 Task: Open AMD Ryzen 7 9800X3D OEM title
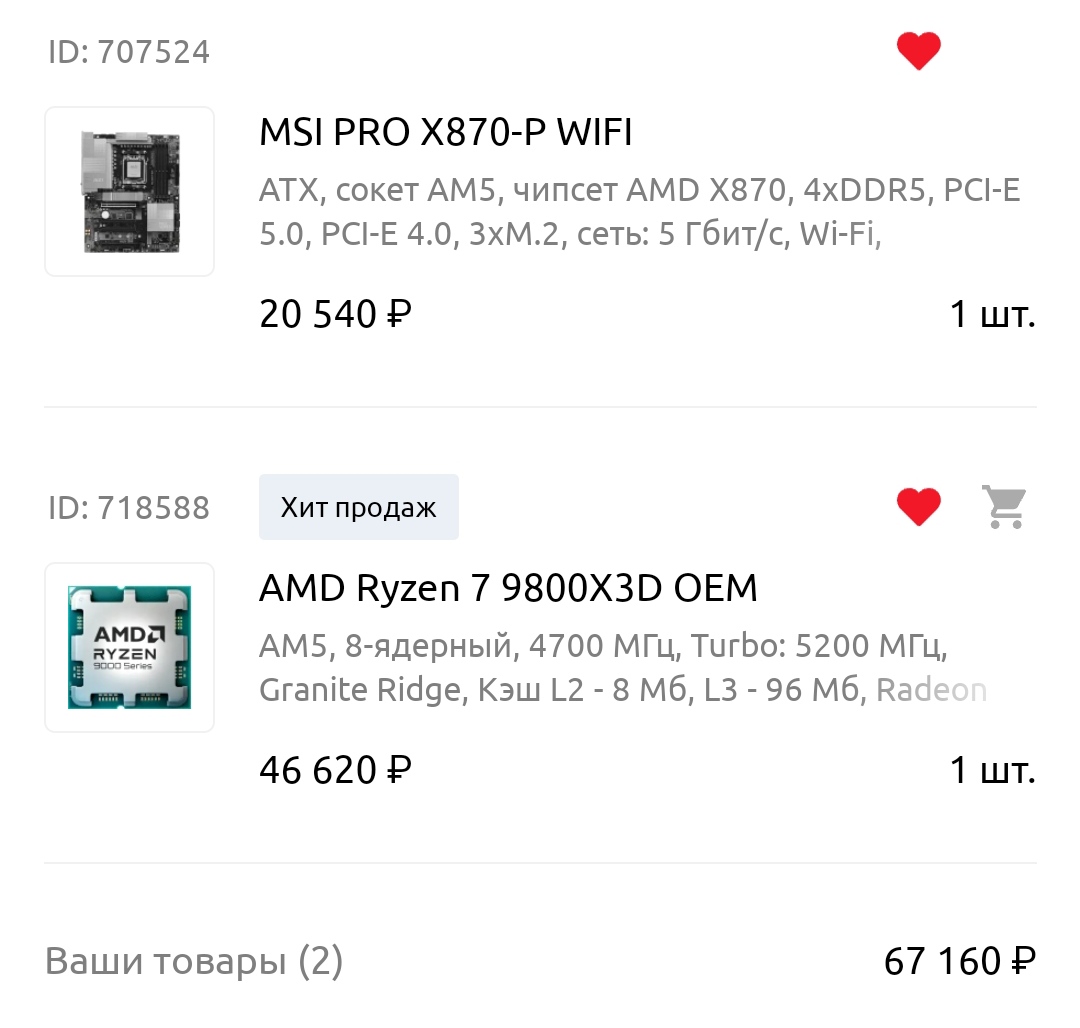point(508,588)
